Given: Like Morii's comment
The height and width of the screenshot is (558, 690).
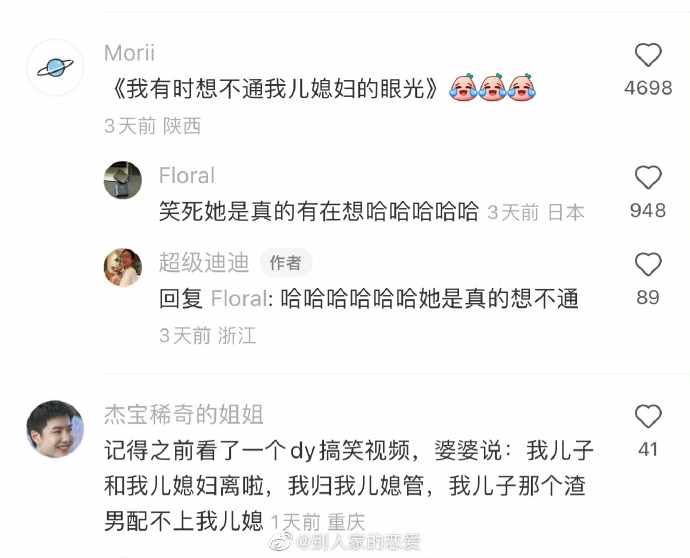Looking at the screenshot, I should tap(648, 56).
